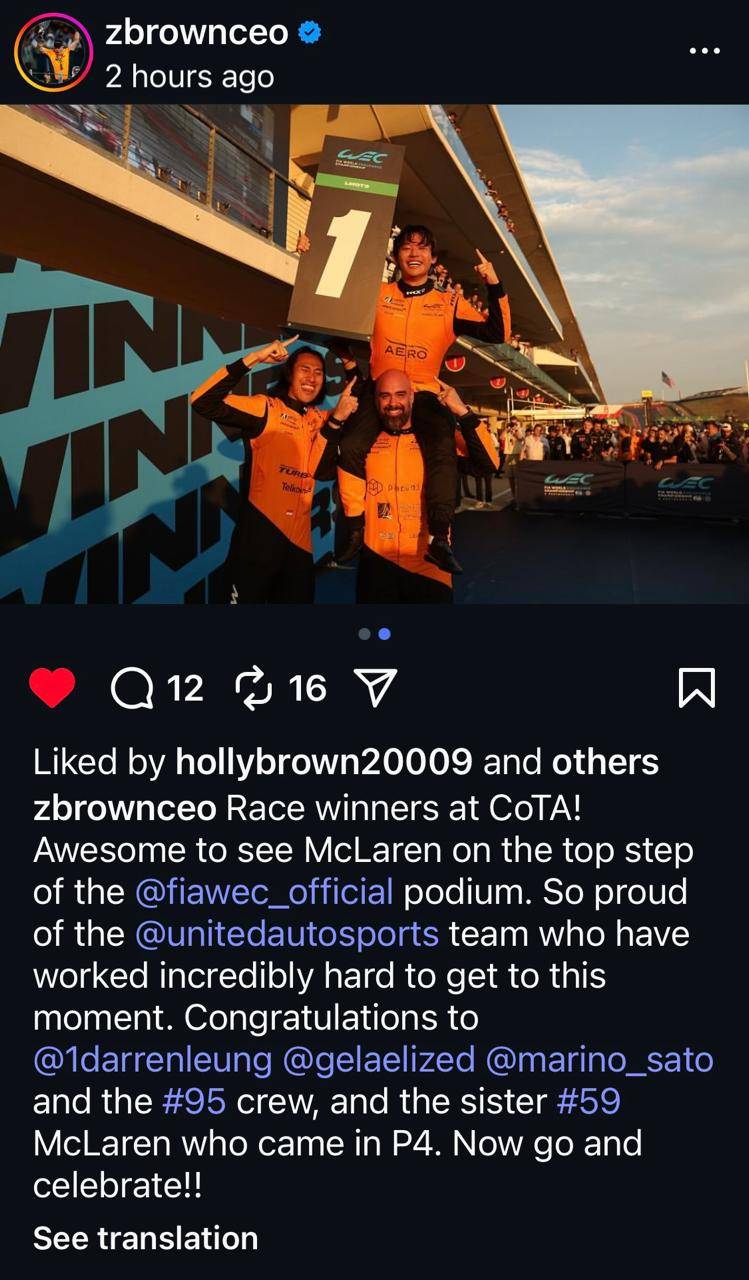The image size is (749, 1280).
Task: Open zbrownceo's profile picture
Action: pos(53,53)
